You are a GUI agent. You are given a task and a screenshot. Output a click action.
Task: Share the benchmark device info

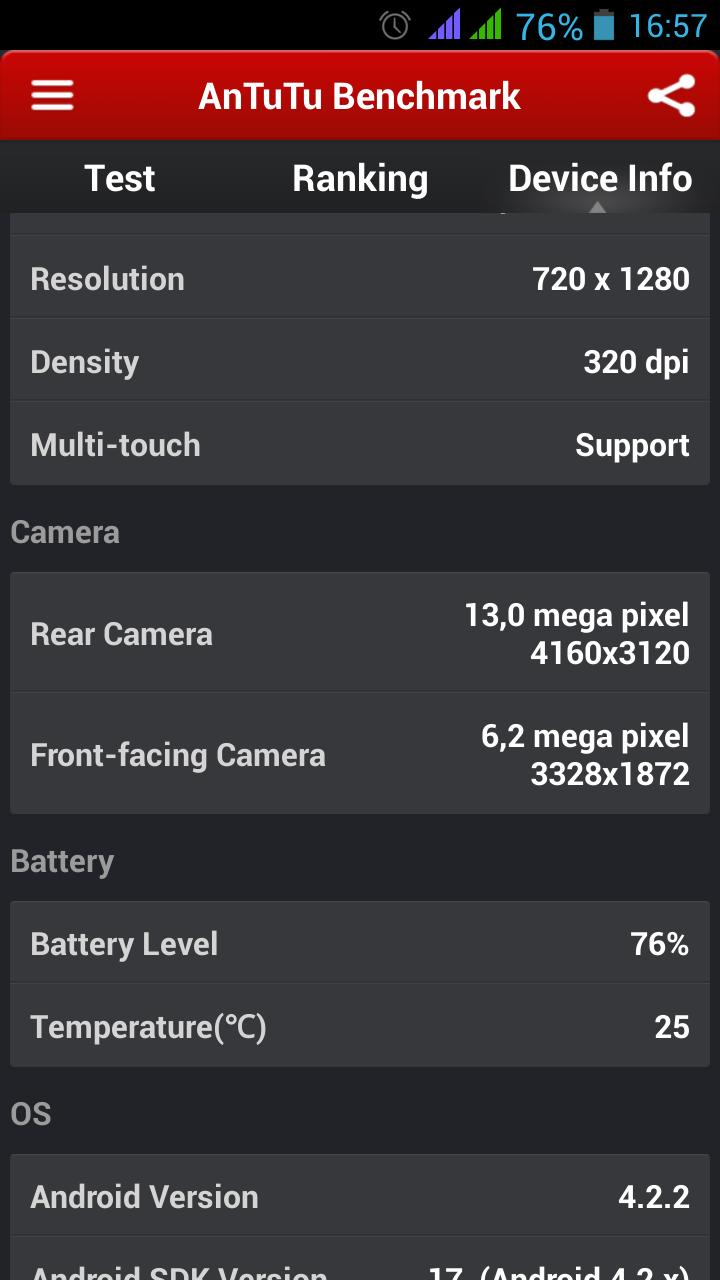(671, 96)
